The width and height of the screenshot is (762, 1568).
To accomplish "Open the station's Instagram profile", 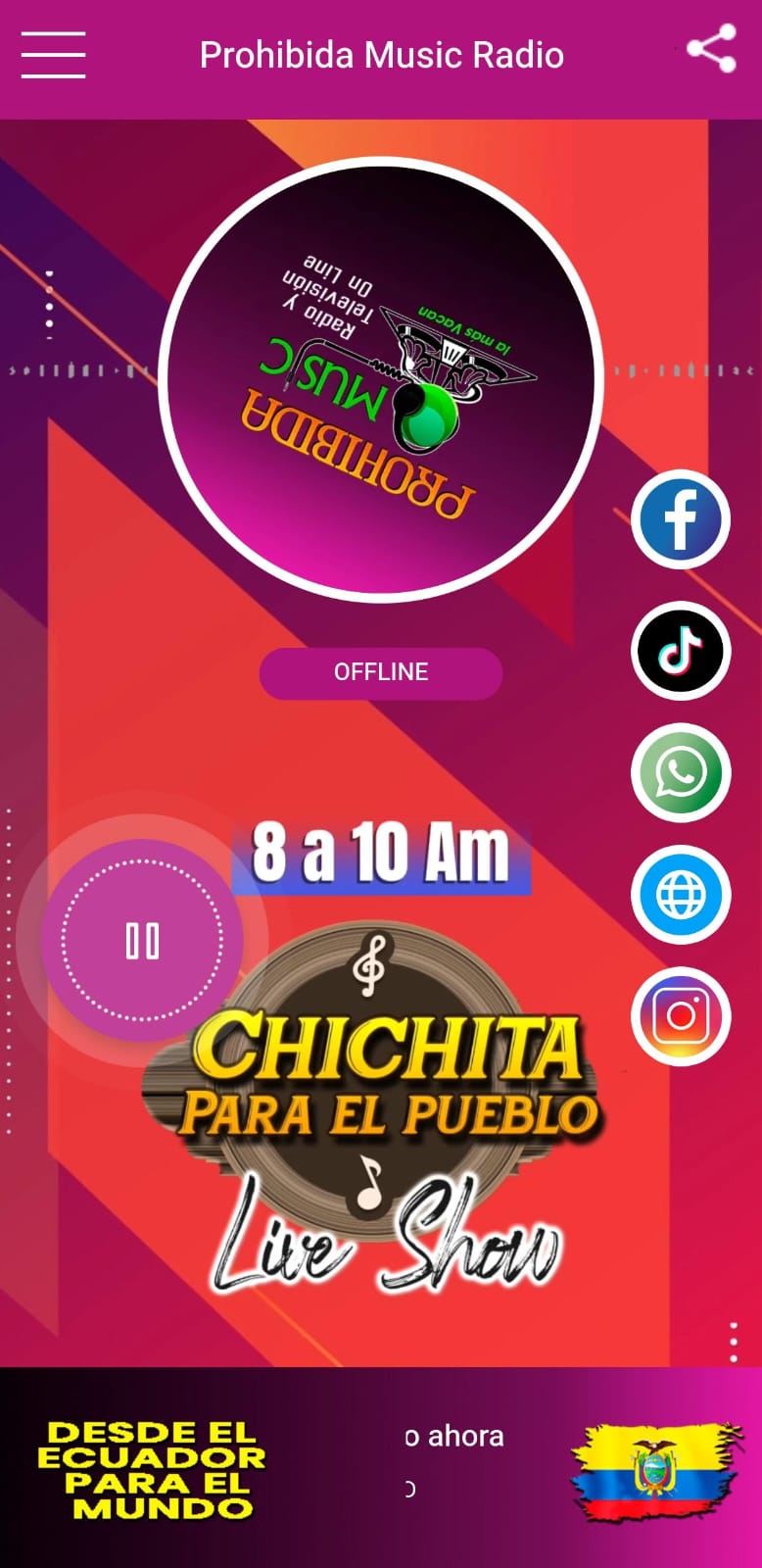I will [681, 1016].
